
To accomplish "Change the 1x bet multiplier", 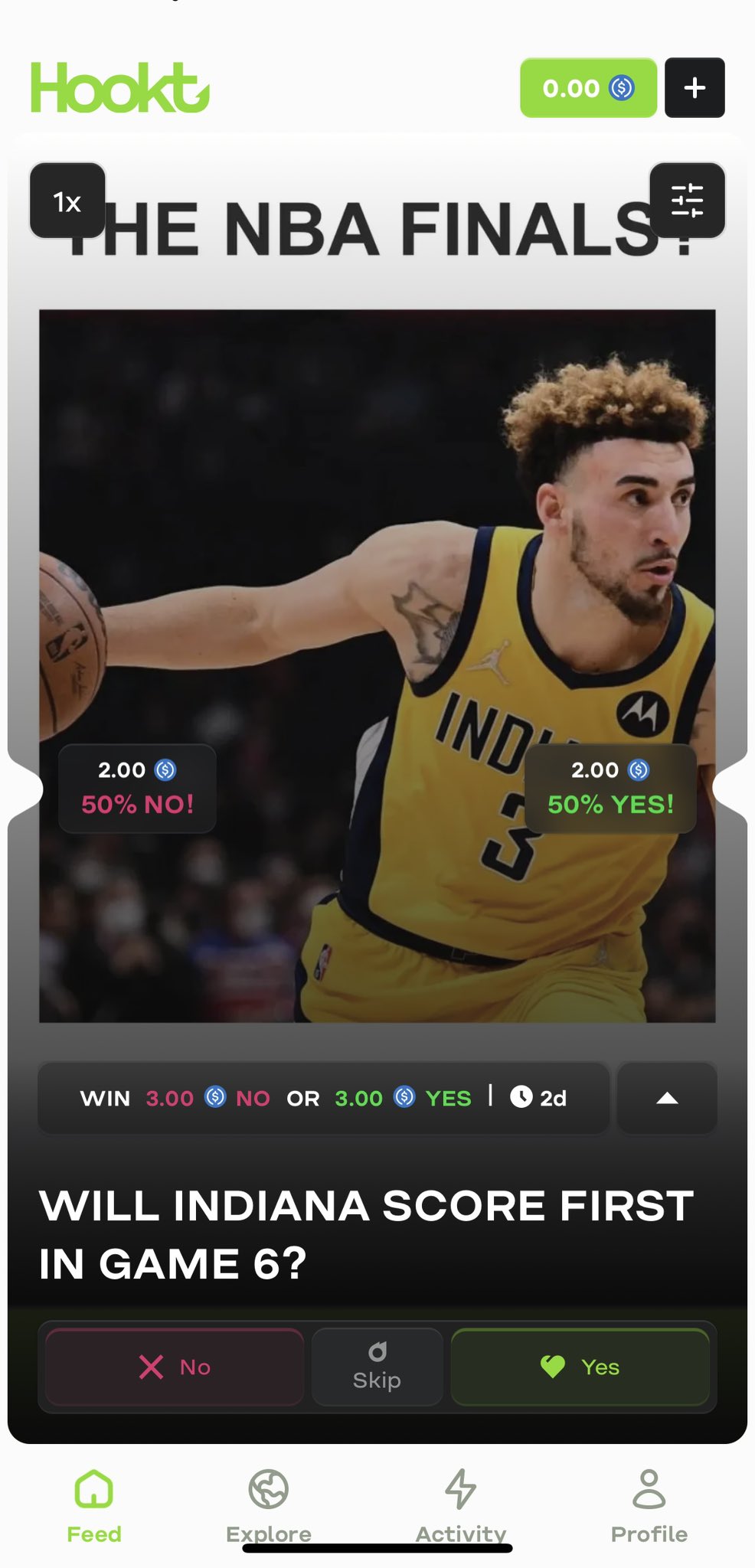I will tap(67, 201).
